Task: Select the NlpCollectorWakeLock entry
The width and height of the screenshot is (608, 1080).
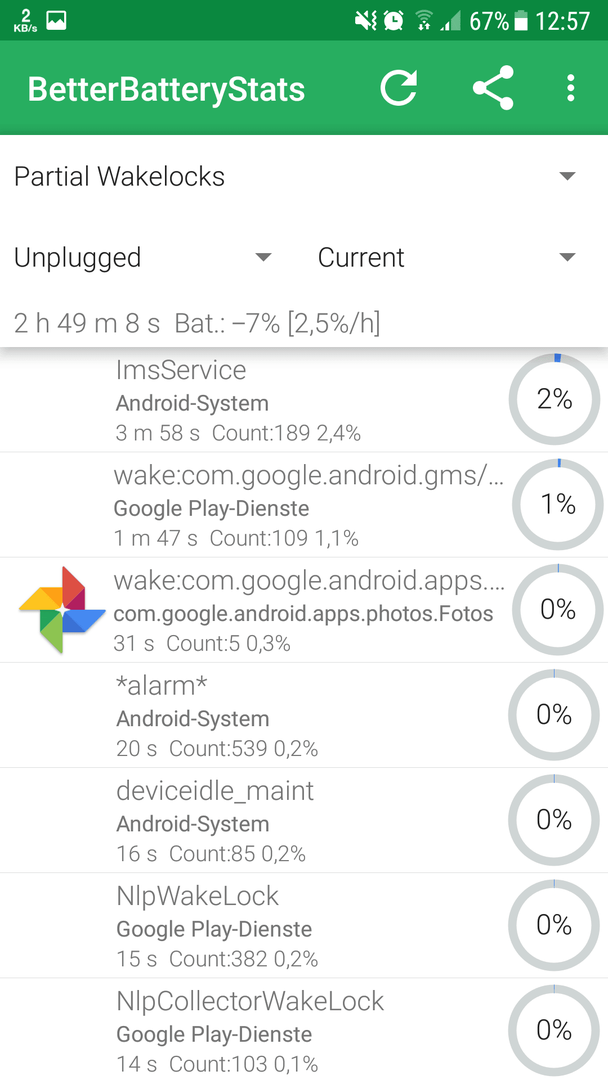Action: click(304, 1029)
